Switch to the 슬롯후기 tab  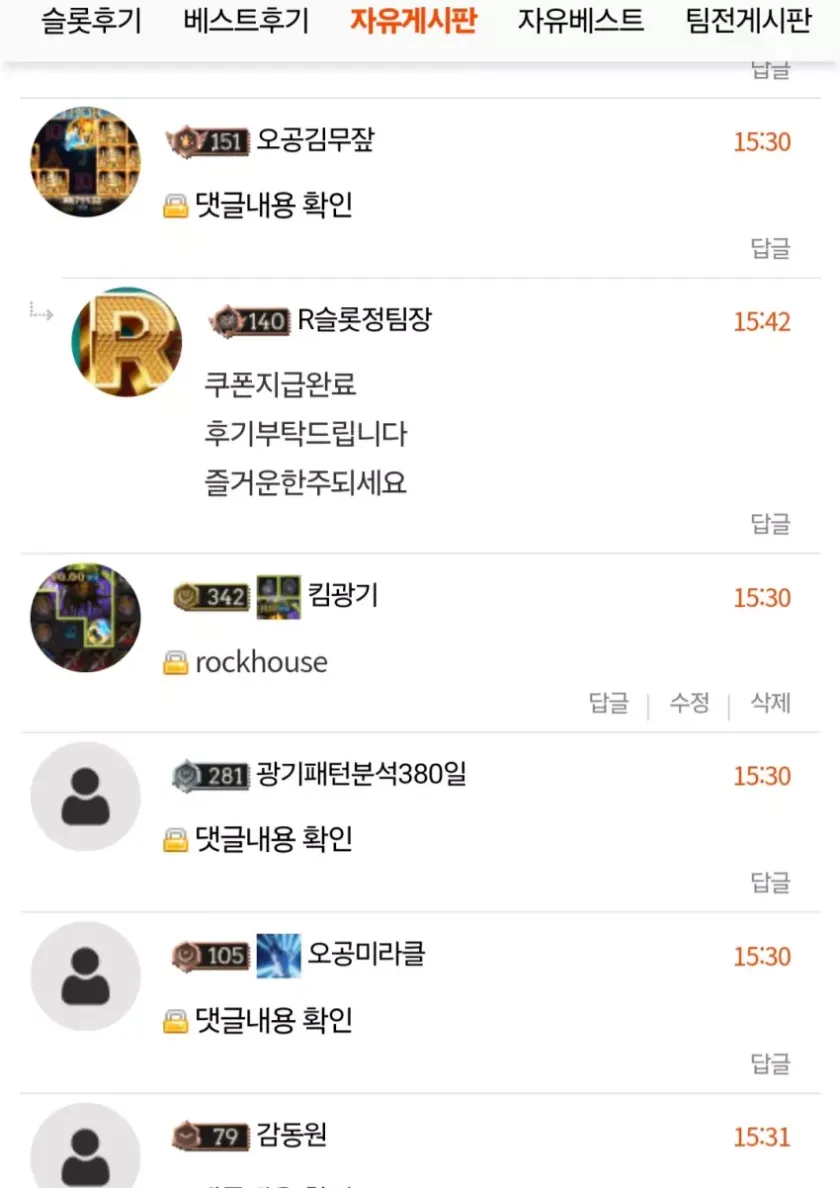click(91, 21)
